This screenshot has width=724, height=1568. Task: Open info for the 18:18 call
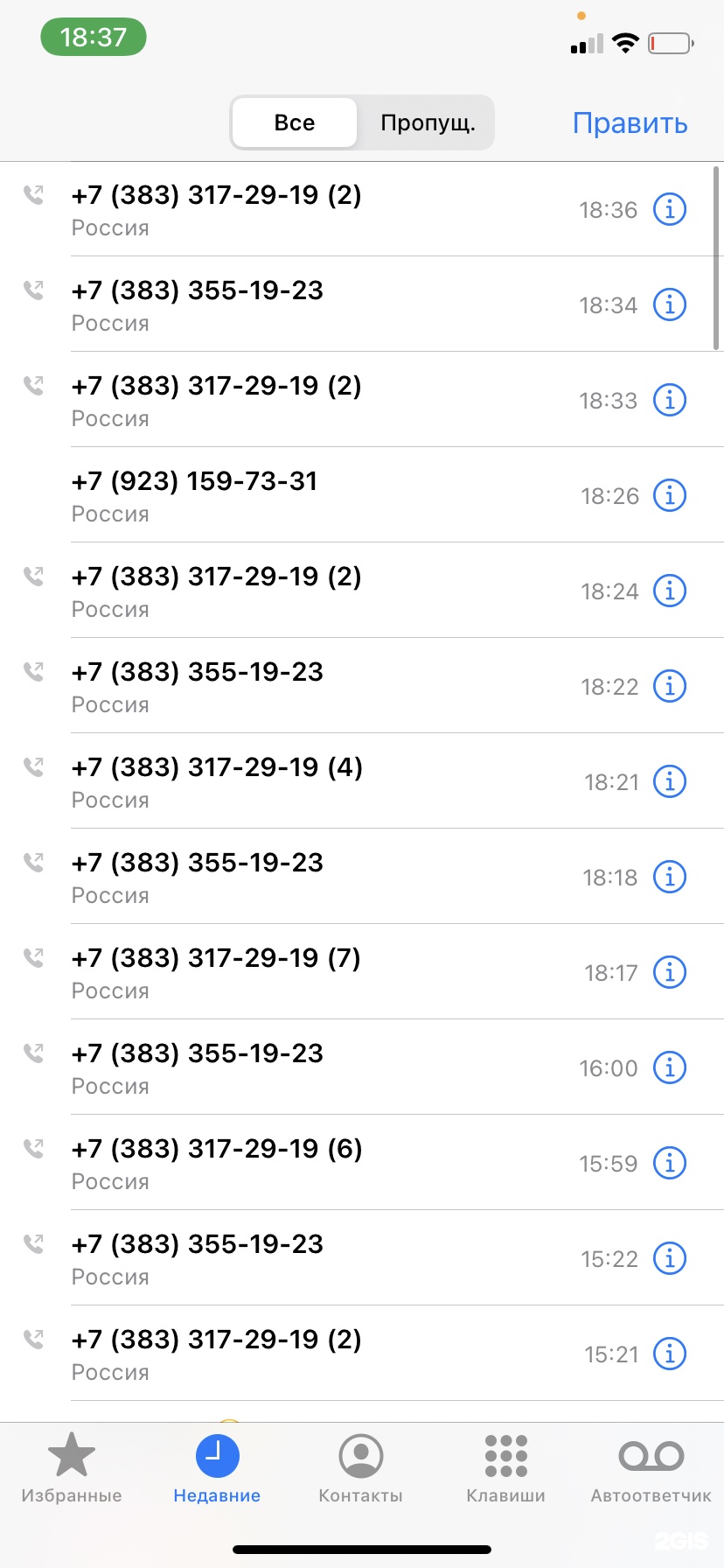[x=670, y=878]
